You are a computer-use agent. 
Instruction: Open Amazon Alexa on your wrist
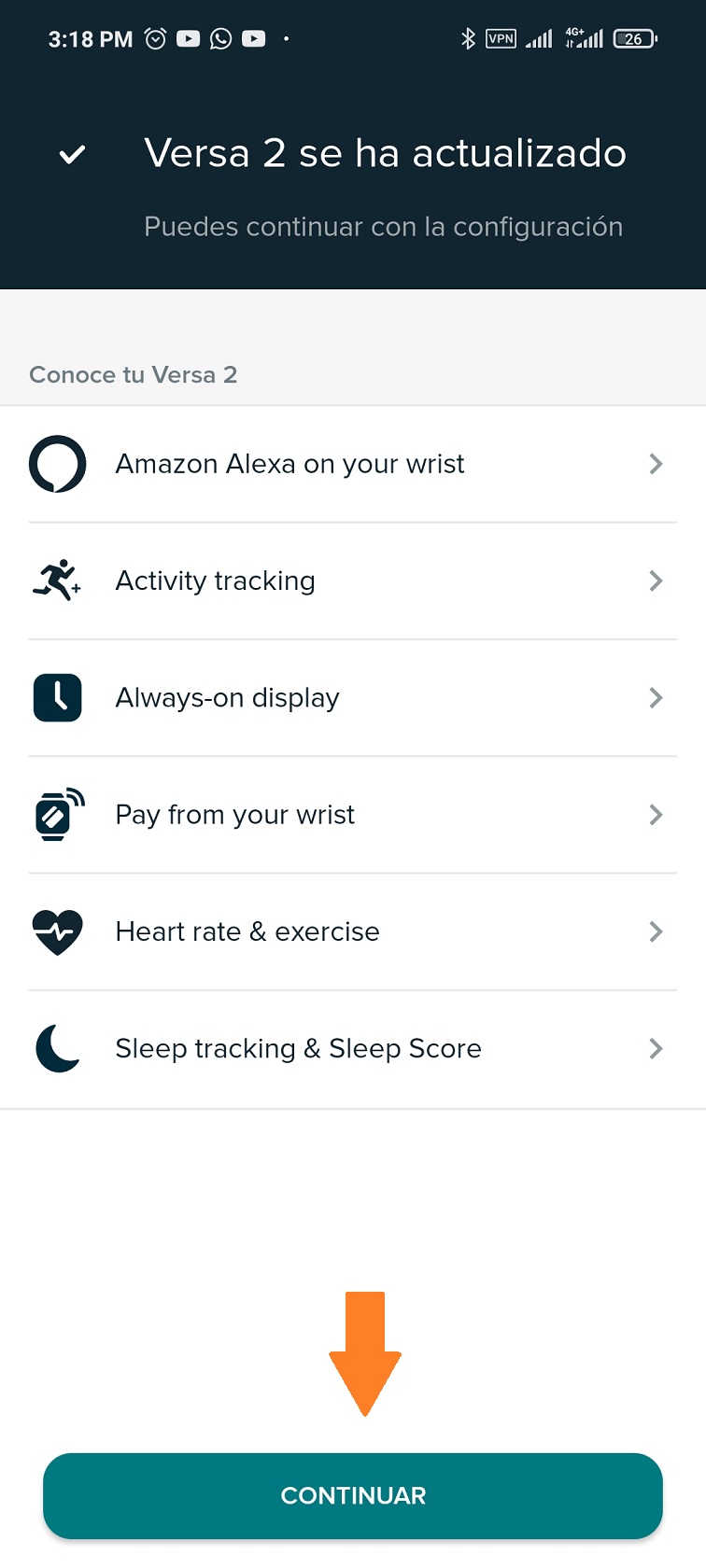click(353, 464)
